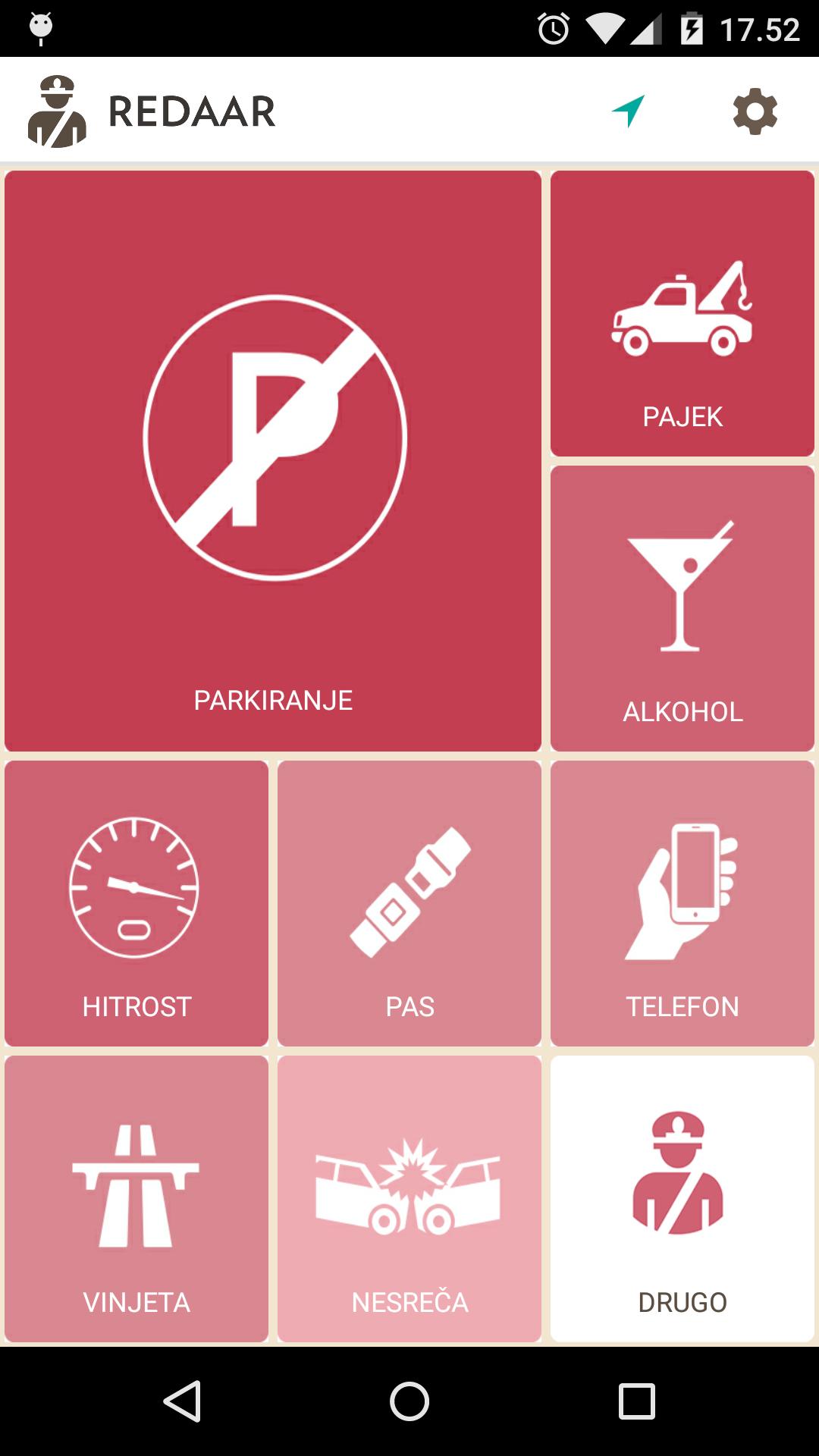The height and width of the screenshot is (1456, 819).
Task: Go back with the system back button
Action: [x=182, y=1401]
